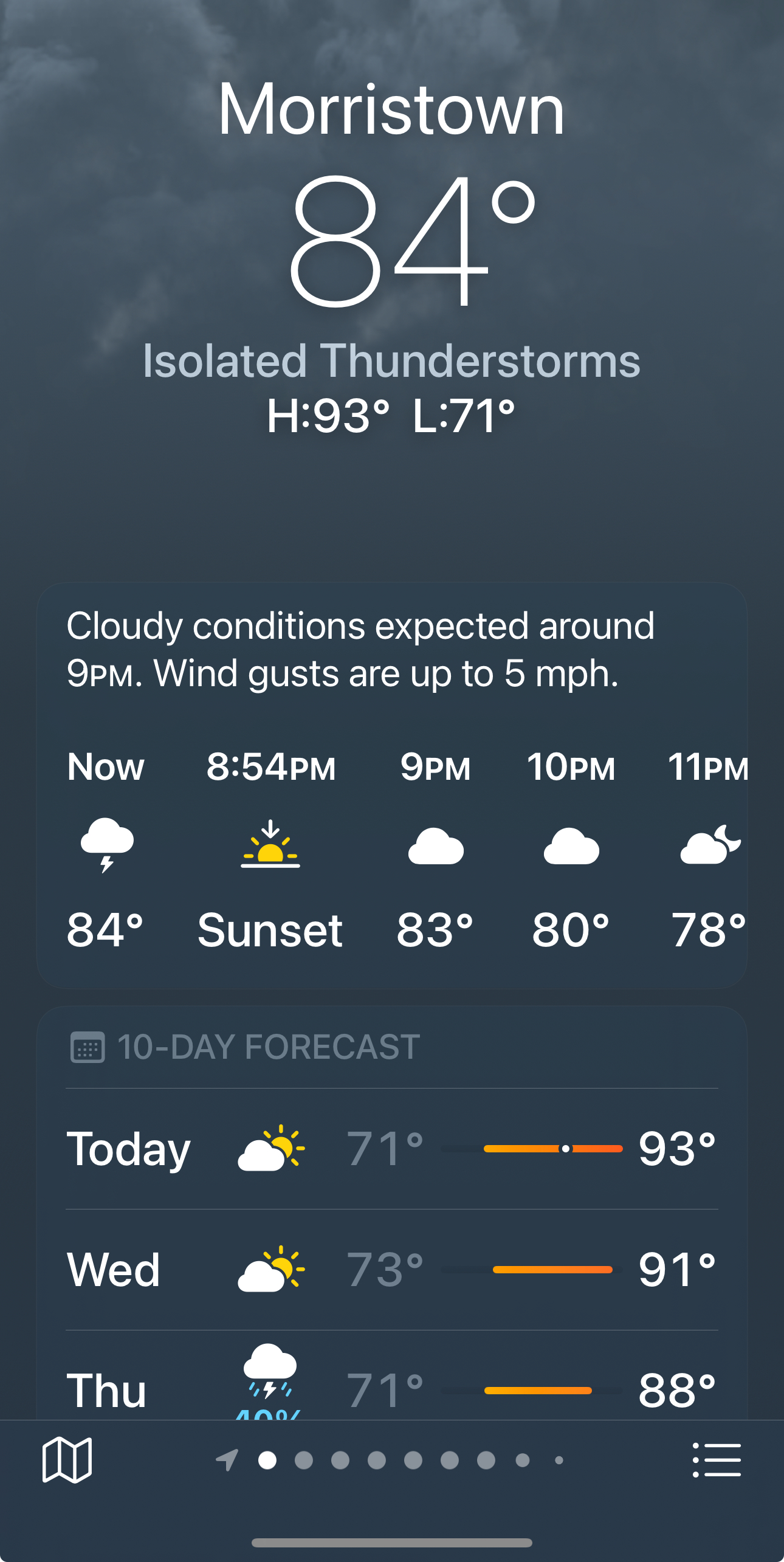Open the weather maps view
The height and width of the screenshot is (1562, 784).
[x=67, y=1461]
